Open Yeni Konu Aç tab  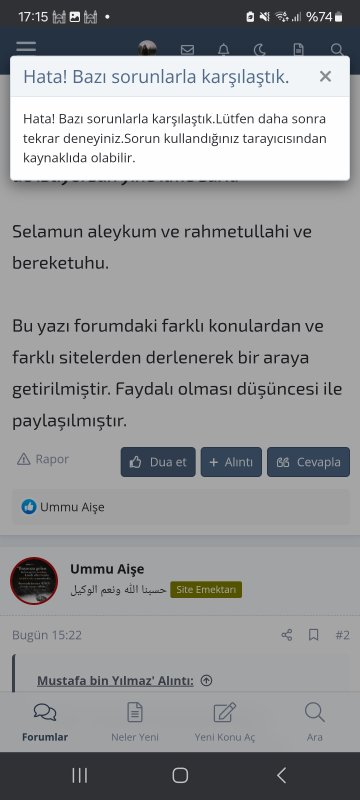[x=225, y=722]
